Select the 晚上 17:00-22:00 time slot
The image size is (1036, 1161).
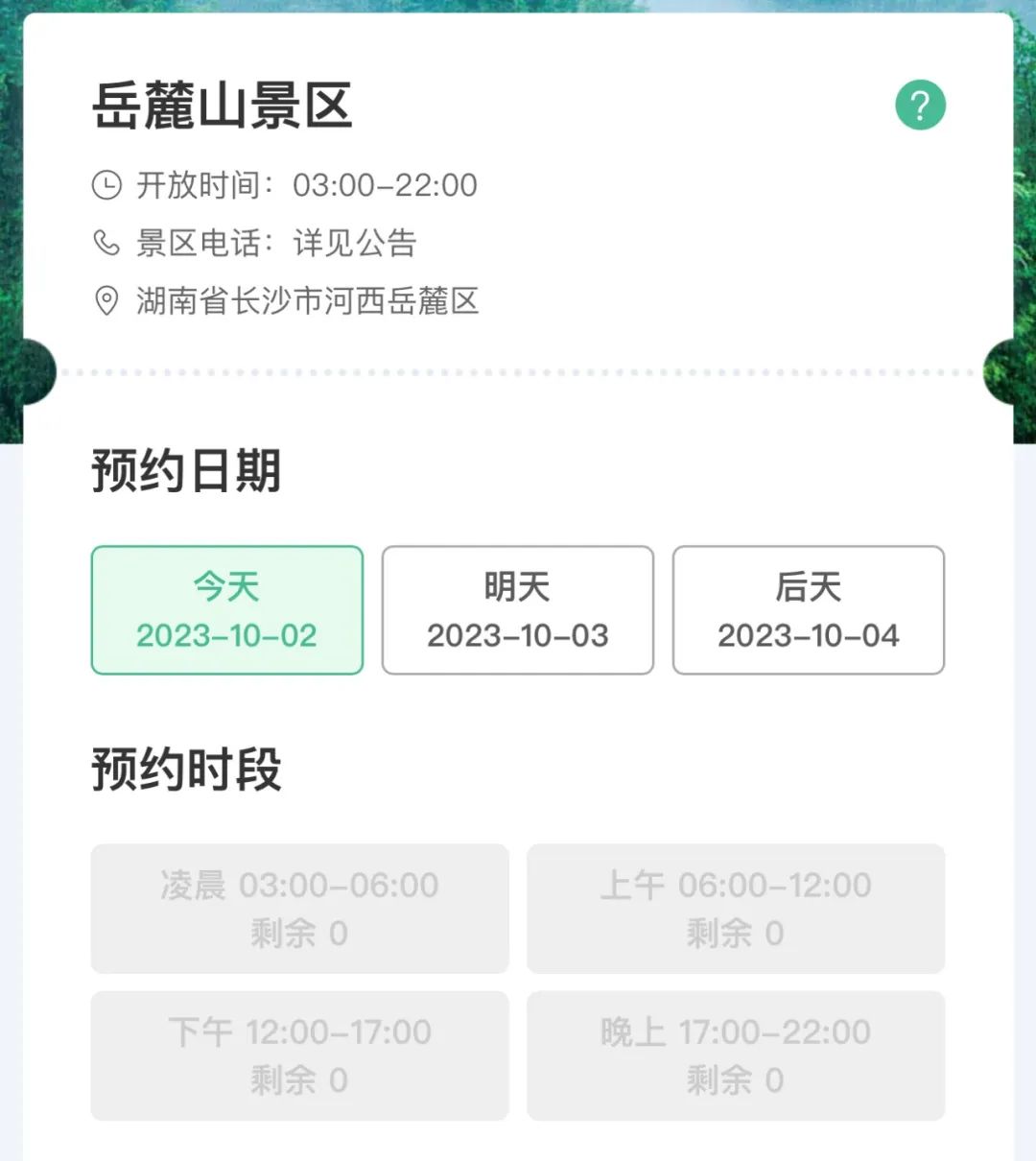click(736, 1055)
